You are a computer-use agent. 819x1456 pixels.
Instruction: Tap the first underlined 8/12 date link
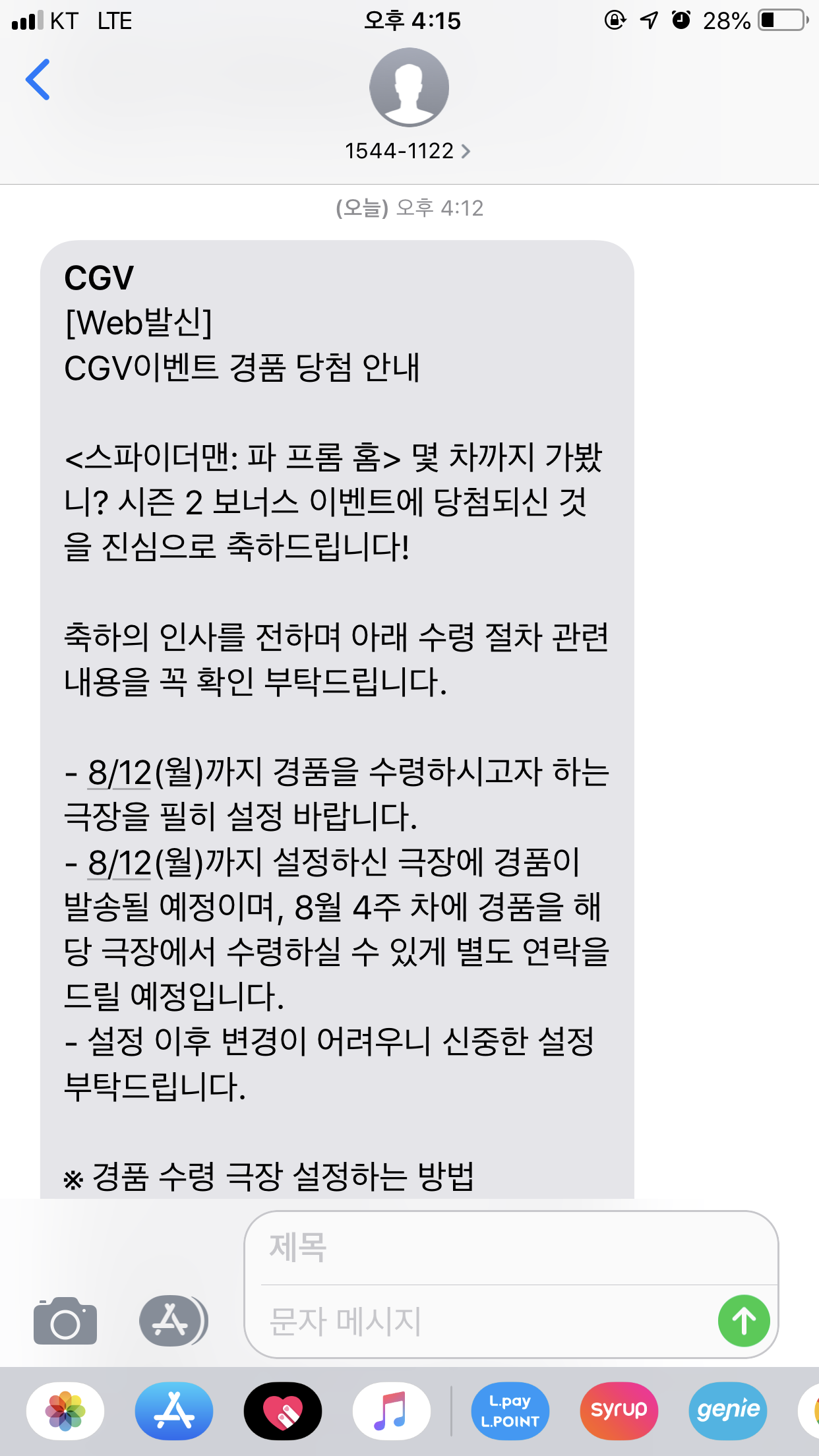coord(120,772)
